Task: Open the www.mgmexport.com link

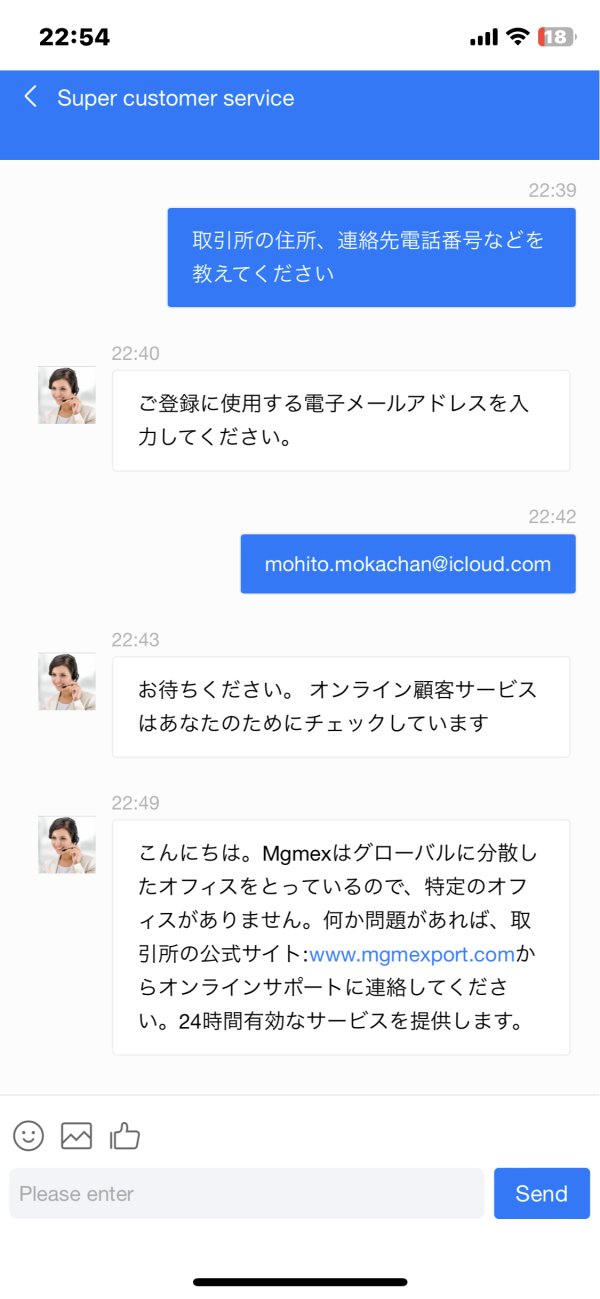Action: tap(412, 954)
